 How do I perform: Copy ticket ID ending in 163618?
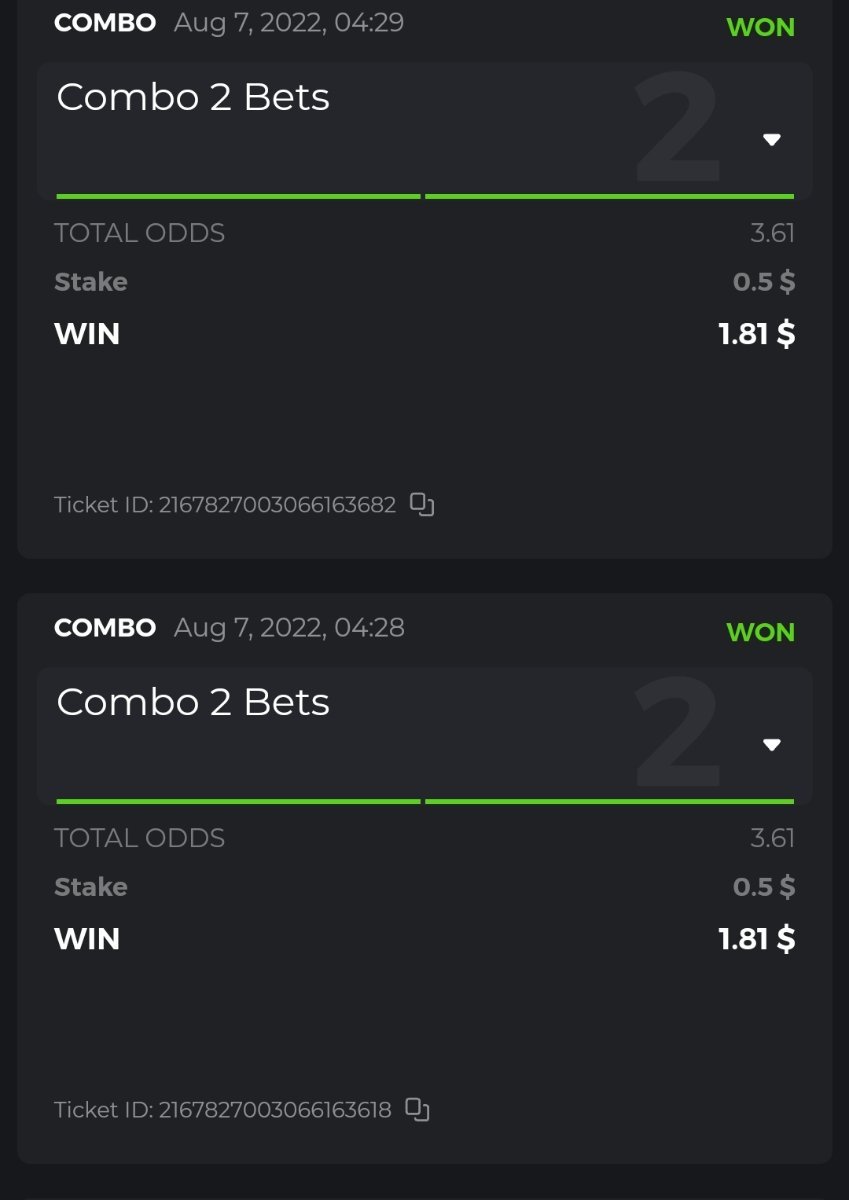click(417, 1109)
